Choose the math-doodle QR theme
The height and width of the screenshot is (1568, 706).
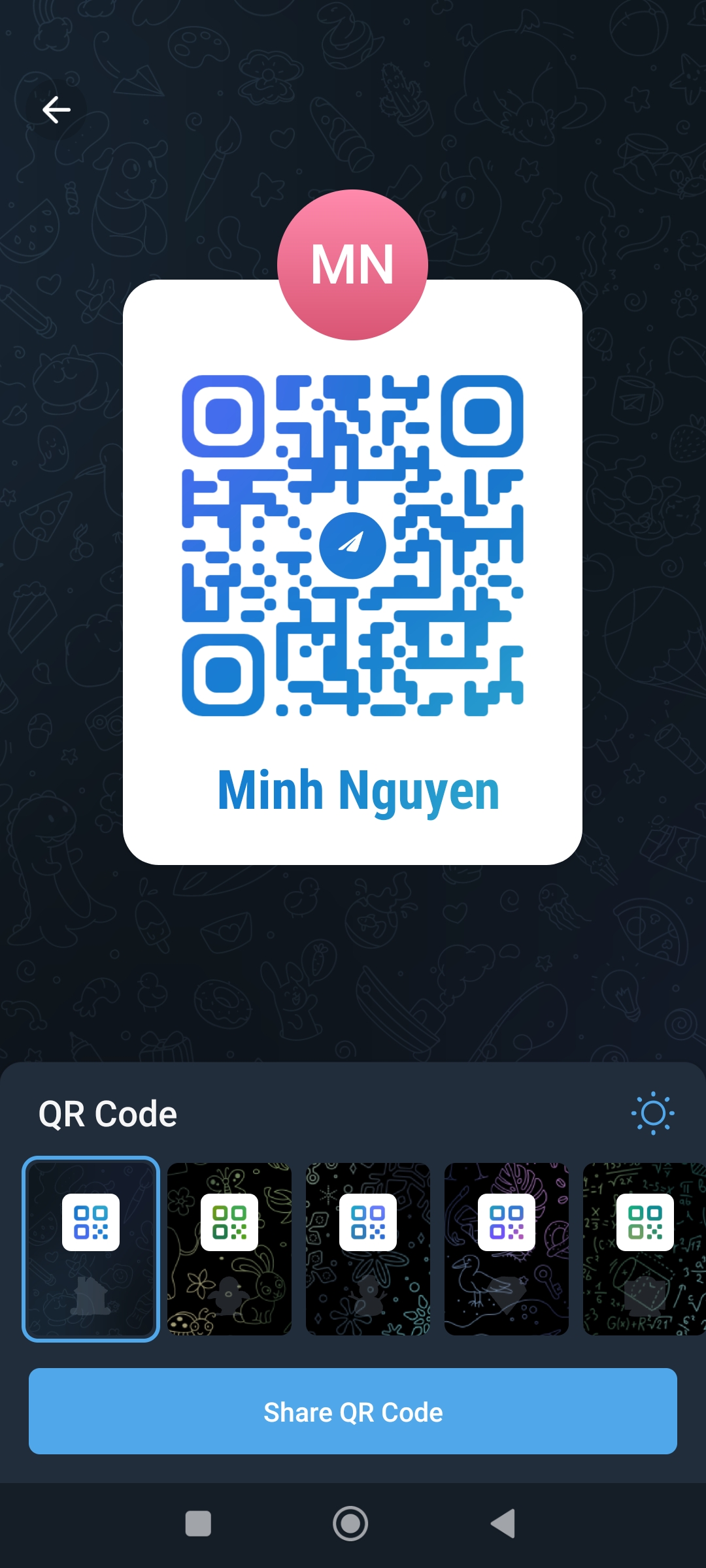[645, 1249]
